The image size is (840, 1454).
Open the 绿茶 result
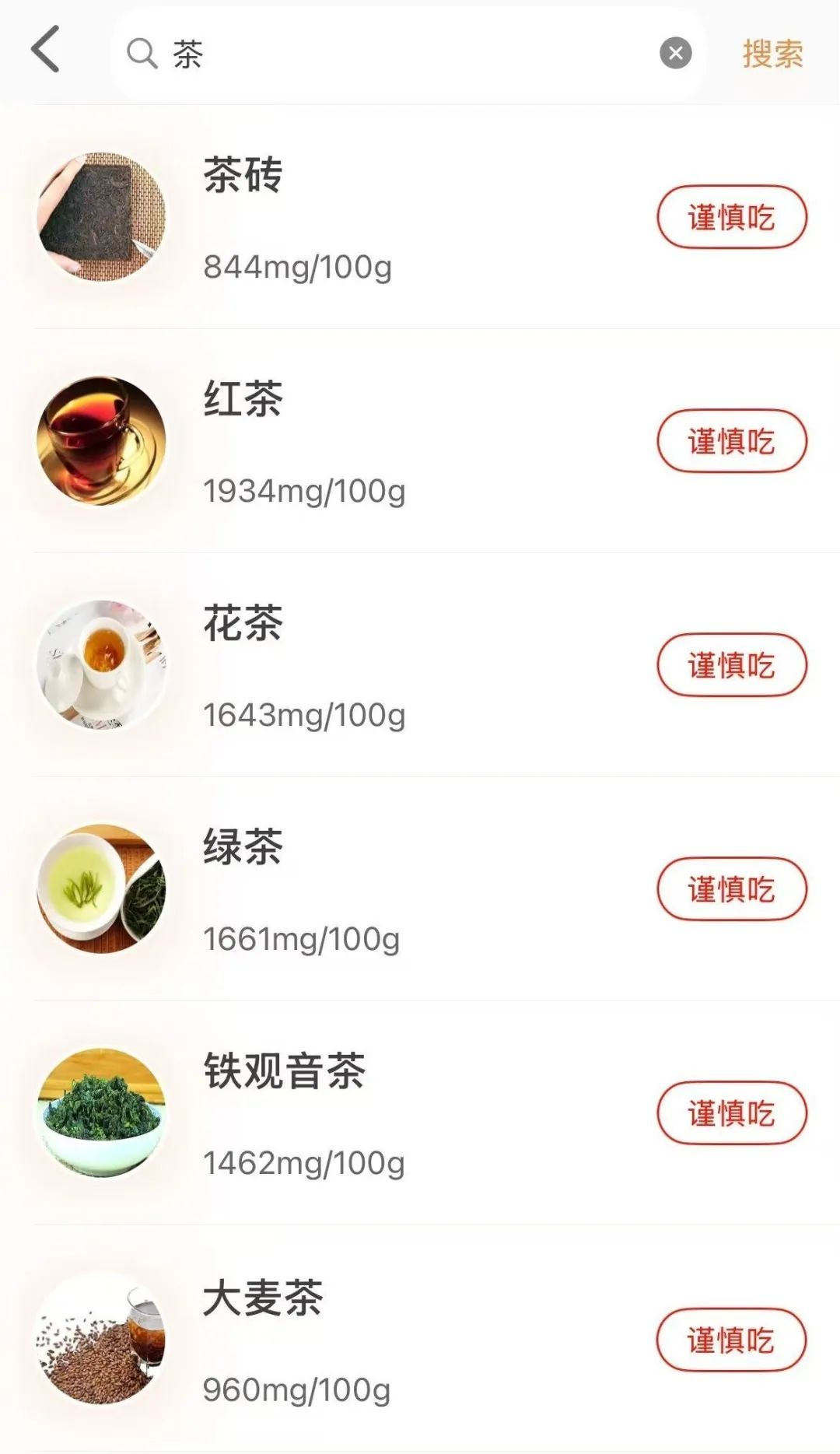(x=420, y=889)
